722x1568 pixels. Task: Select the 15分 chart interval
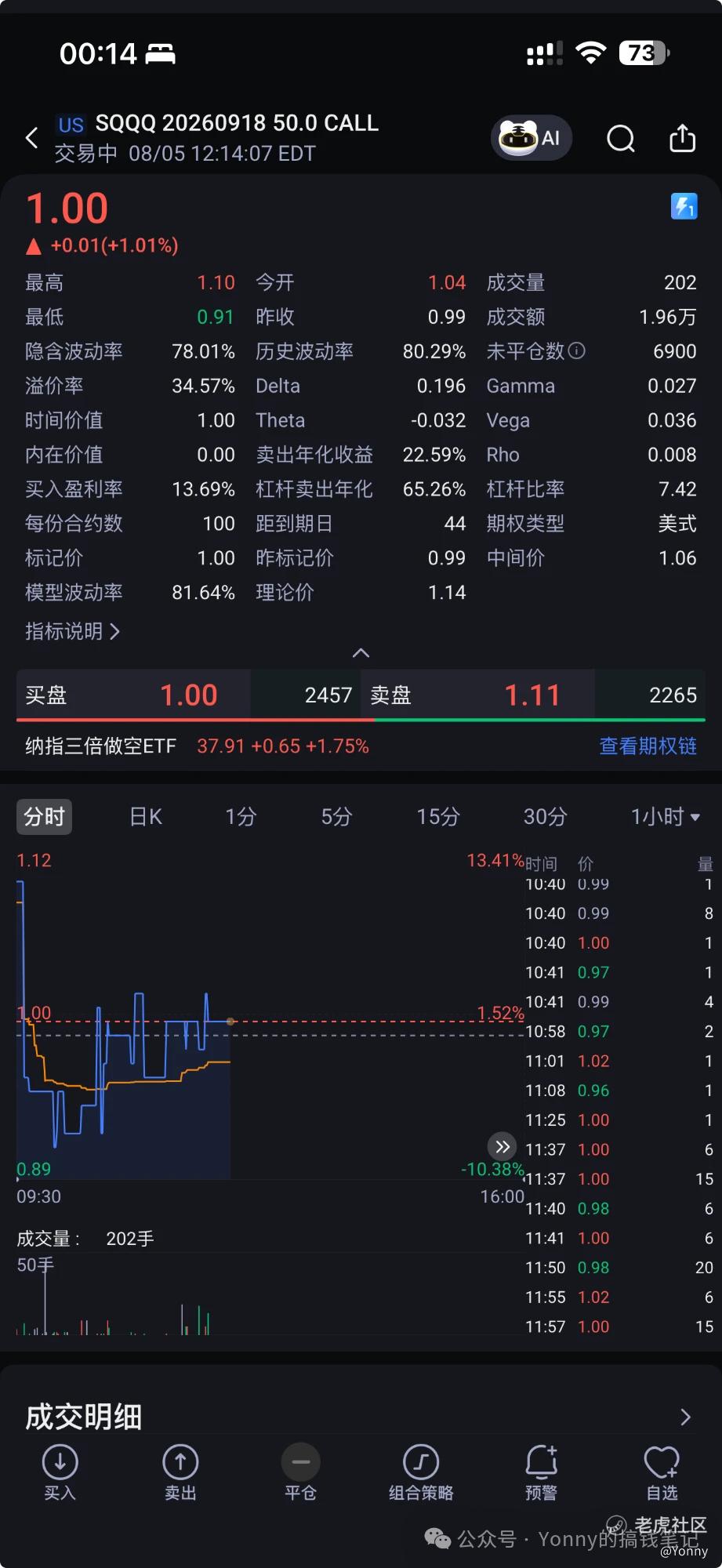(x=437, y=816)
